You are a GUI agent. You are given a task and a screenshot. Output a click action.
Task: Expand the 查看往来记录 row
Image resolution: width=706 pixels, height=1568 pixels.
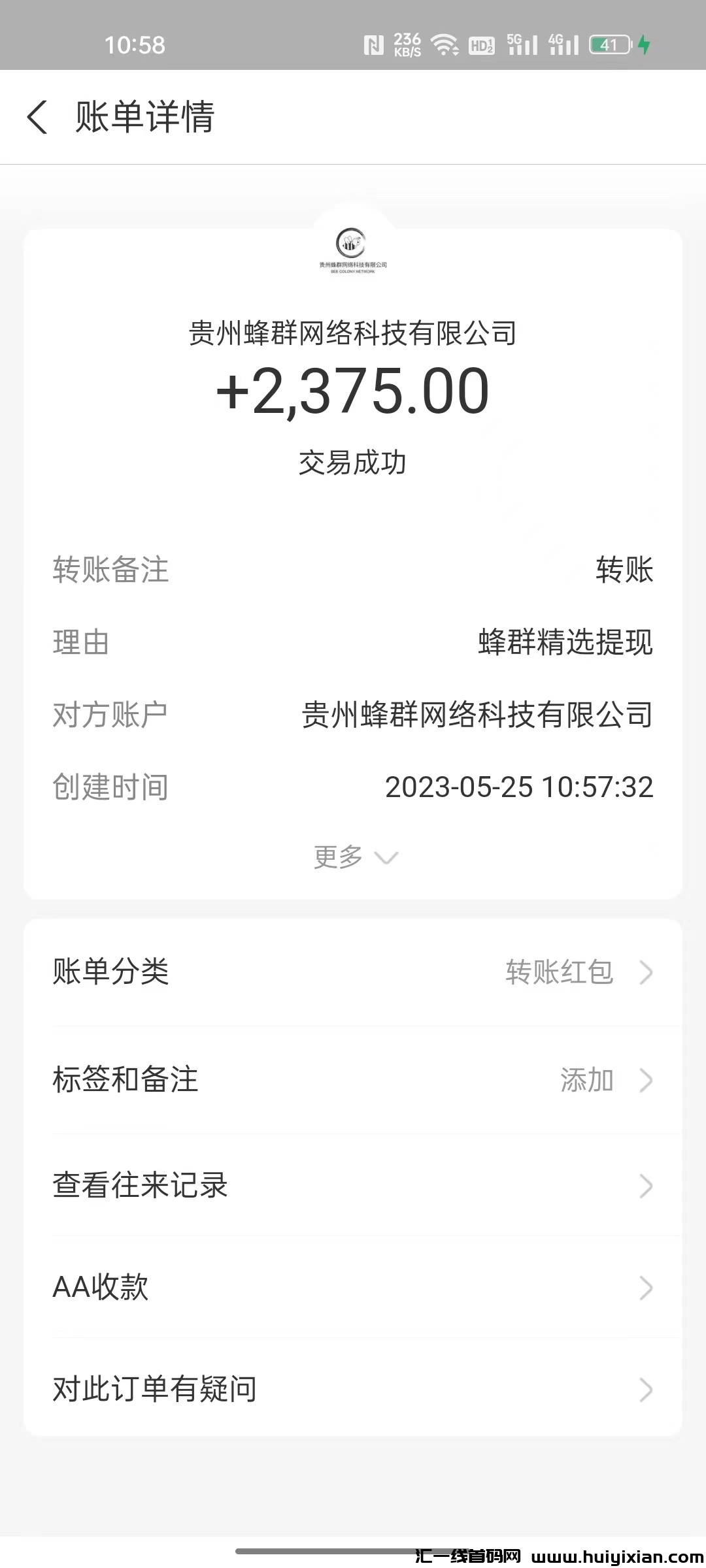coord(353,1186)
